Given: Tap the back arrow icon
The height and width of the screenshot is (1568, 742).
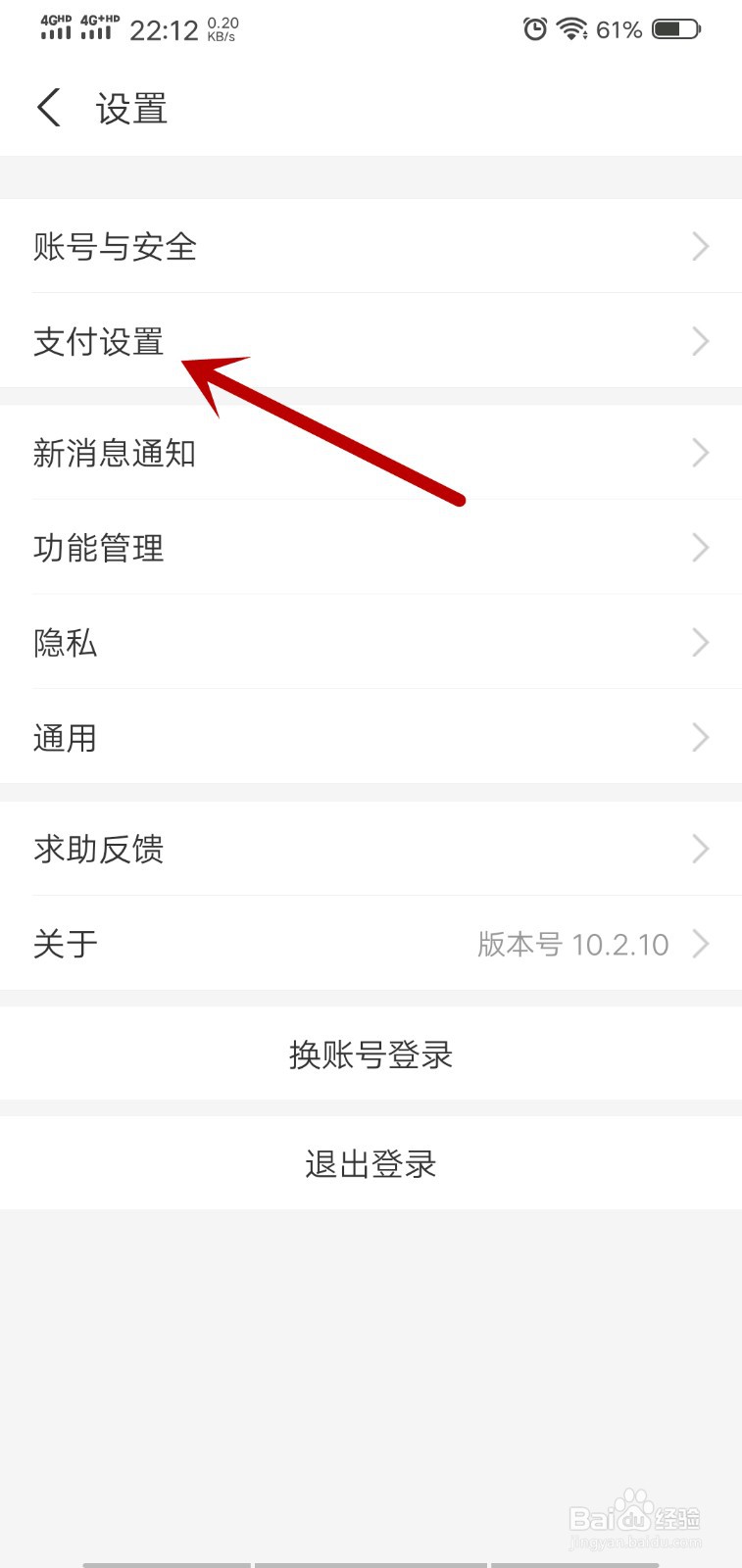Looking at the screenshot, I should pos(48,108).
